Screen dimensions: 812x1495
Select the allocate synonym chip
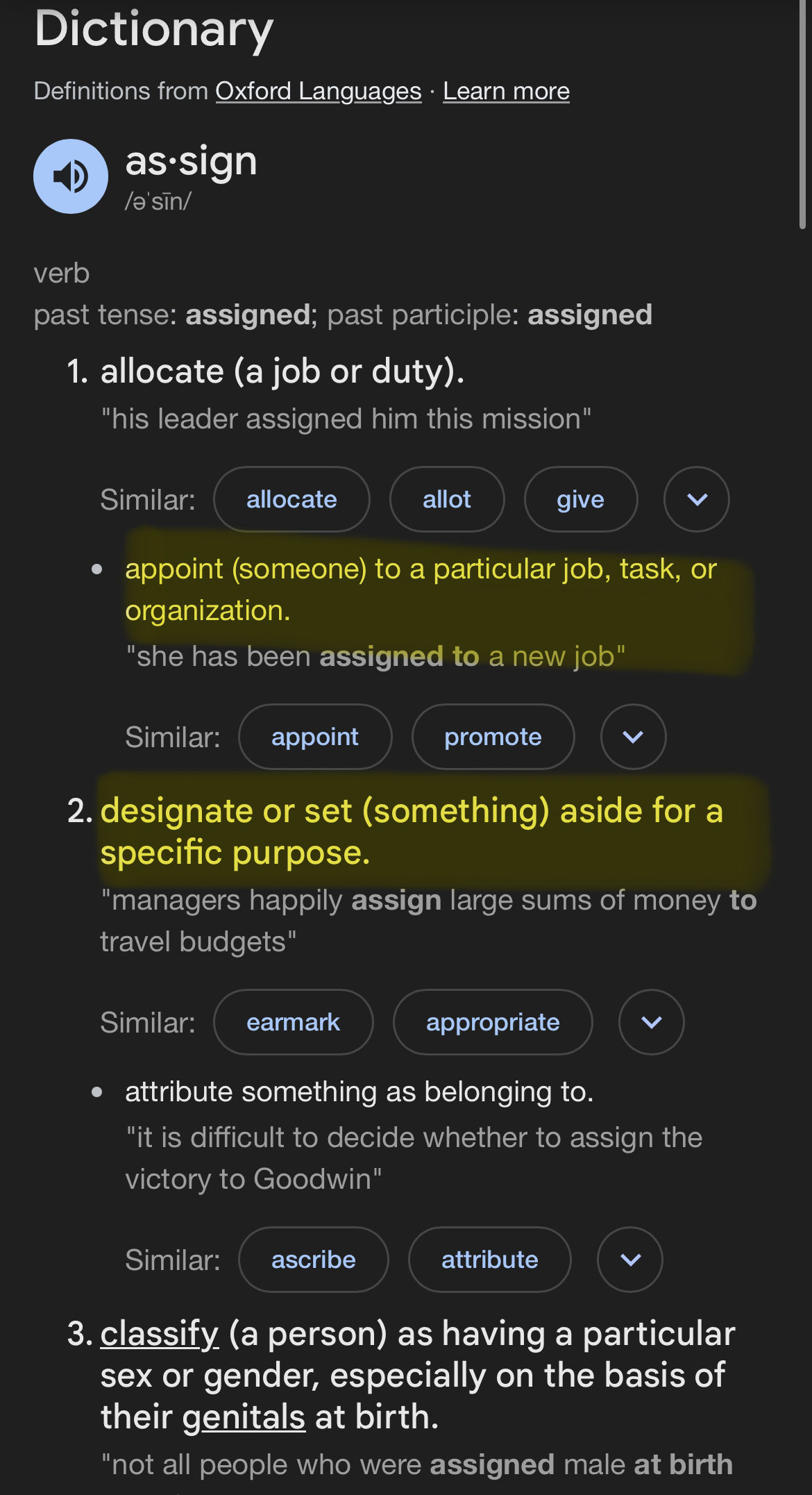point(291,499)
